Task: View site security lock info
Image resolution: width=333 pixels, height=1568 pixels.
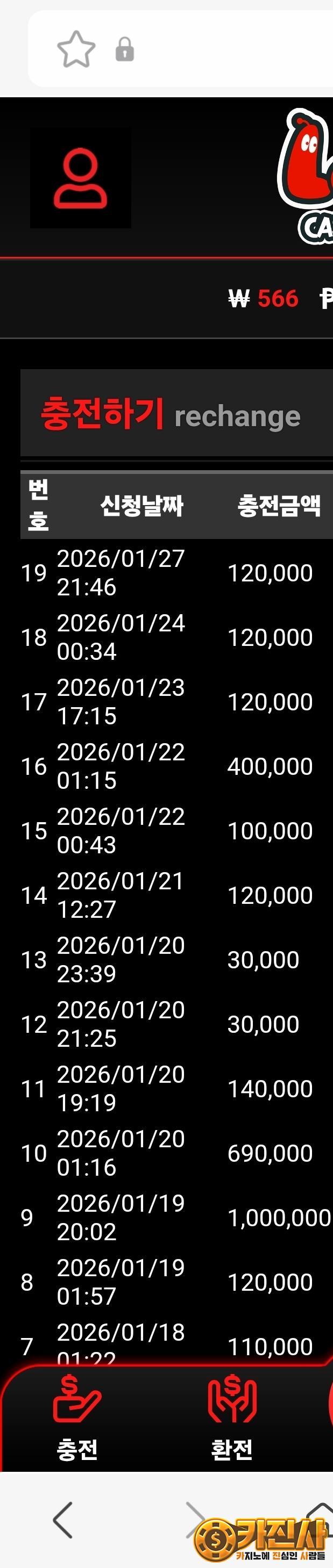Action: (x=124, y=49)
